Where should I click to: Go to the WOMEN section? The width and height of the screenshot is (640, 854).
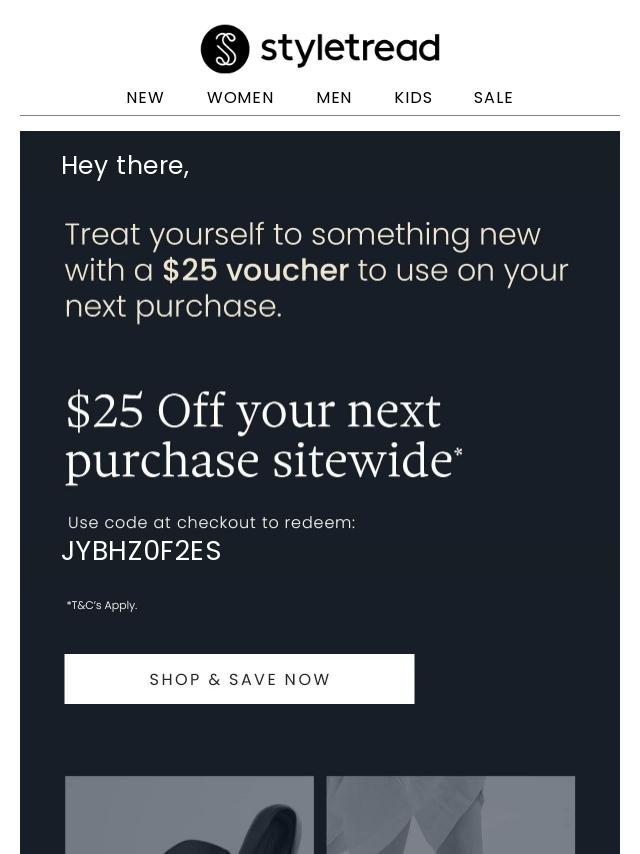coord(240,98)
